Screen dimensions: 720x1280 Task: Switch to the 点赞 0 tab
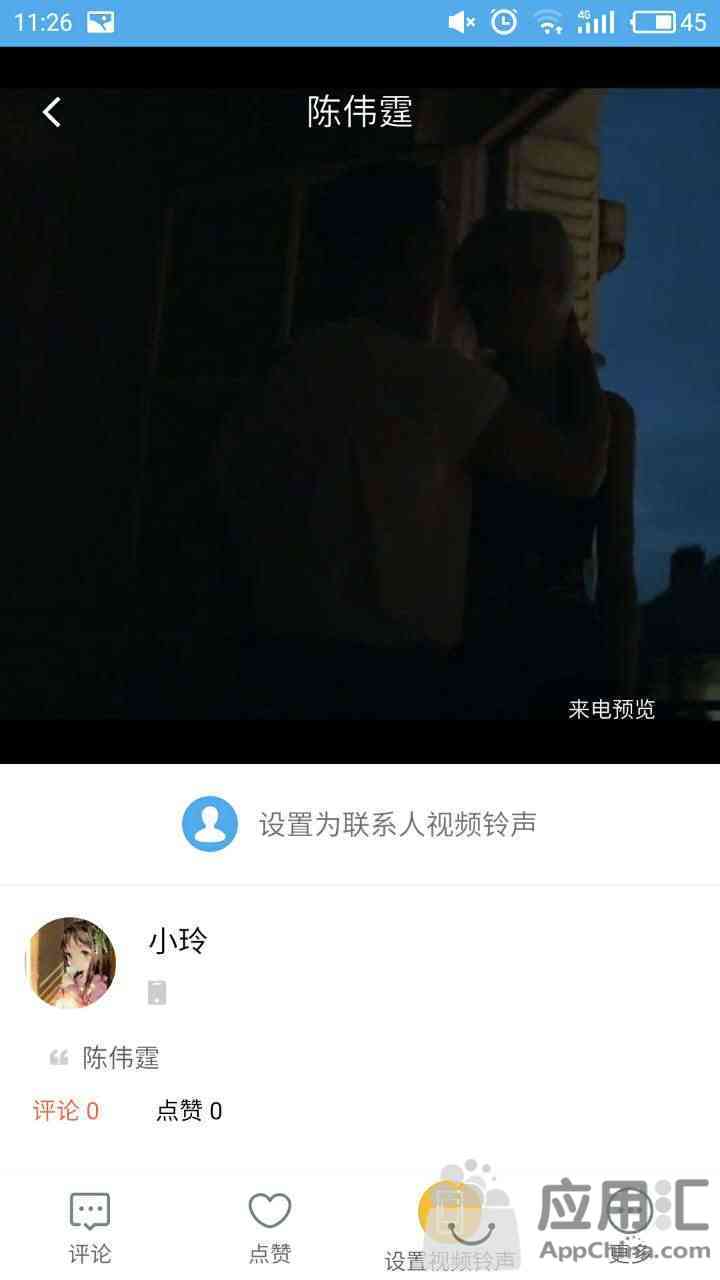(x=189, y=1110)
